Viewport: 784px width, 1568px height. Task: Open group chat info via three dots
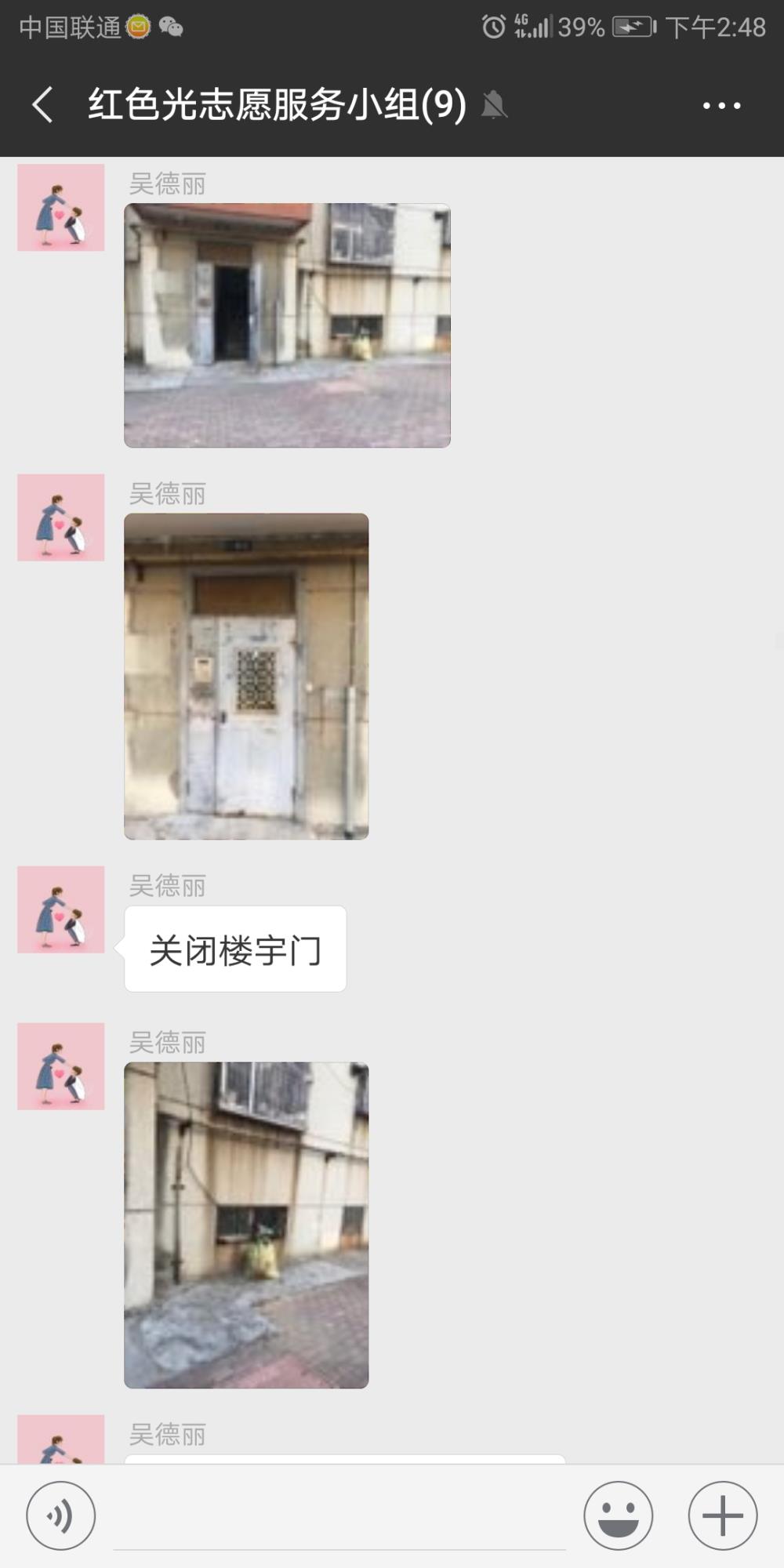click(x=721, y=105)
